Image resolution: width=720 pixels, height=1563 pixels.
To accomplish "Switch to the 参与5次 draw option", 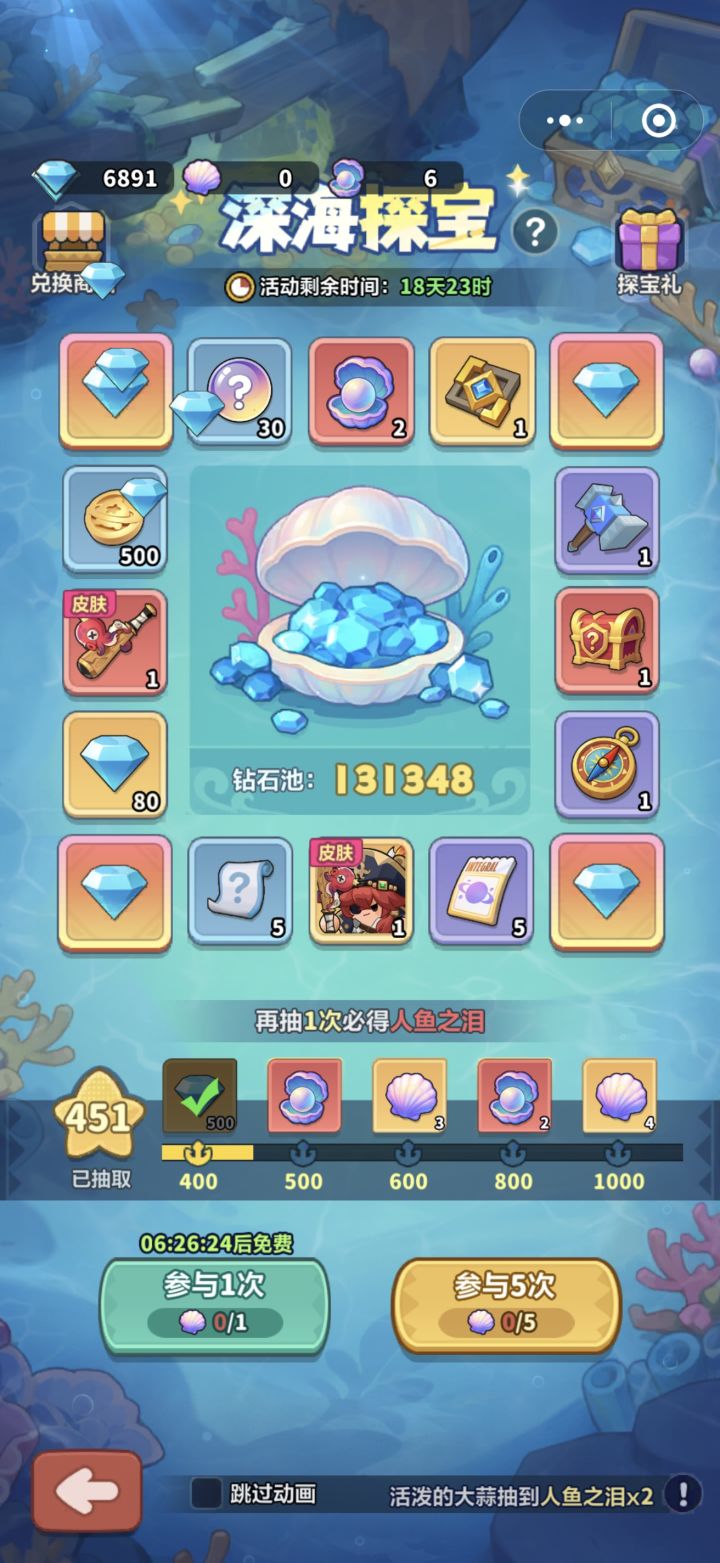I will pos(503,1303).
